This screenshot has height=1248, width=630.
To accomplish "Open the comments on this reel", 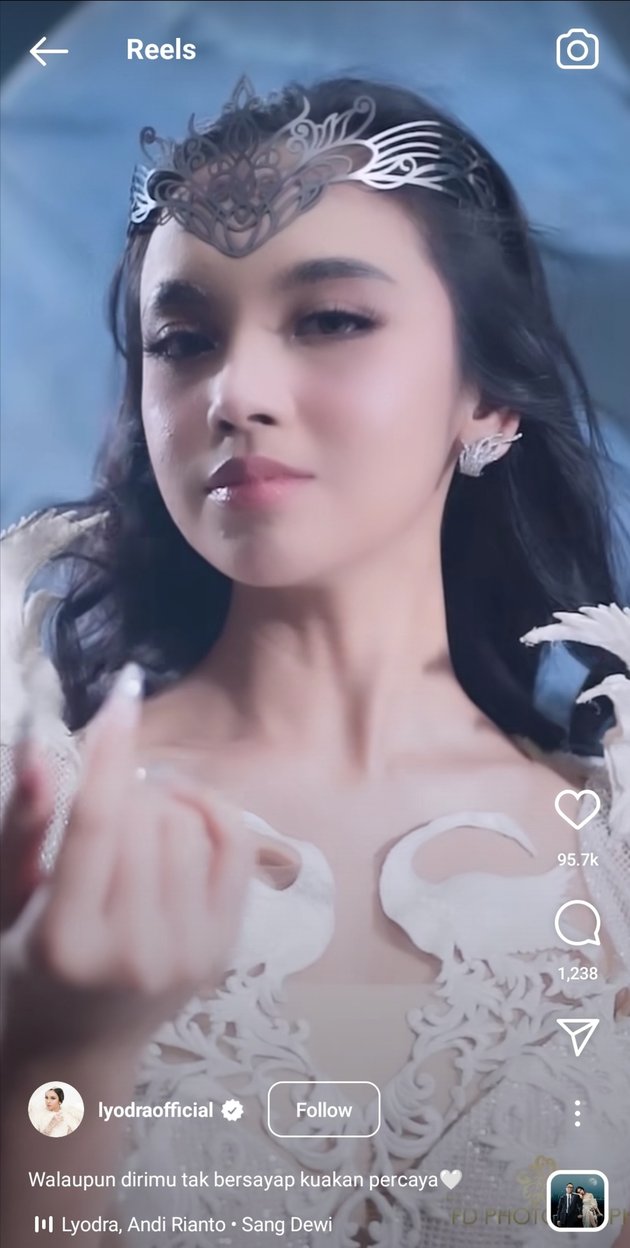I will pos(577,924).
